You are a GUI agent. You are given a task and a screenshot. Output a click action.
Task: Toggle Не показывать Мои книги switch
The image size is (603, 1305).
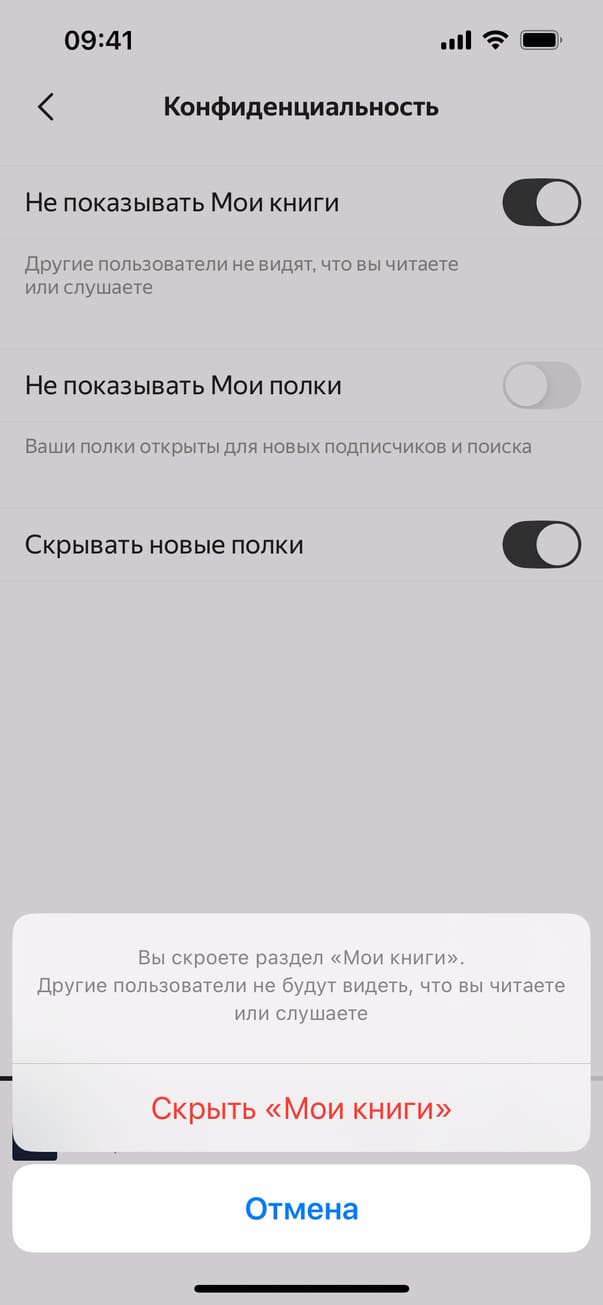coord(540,203)
